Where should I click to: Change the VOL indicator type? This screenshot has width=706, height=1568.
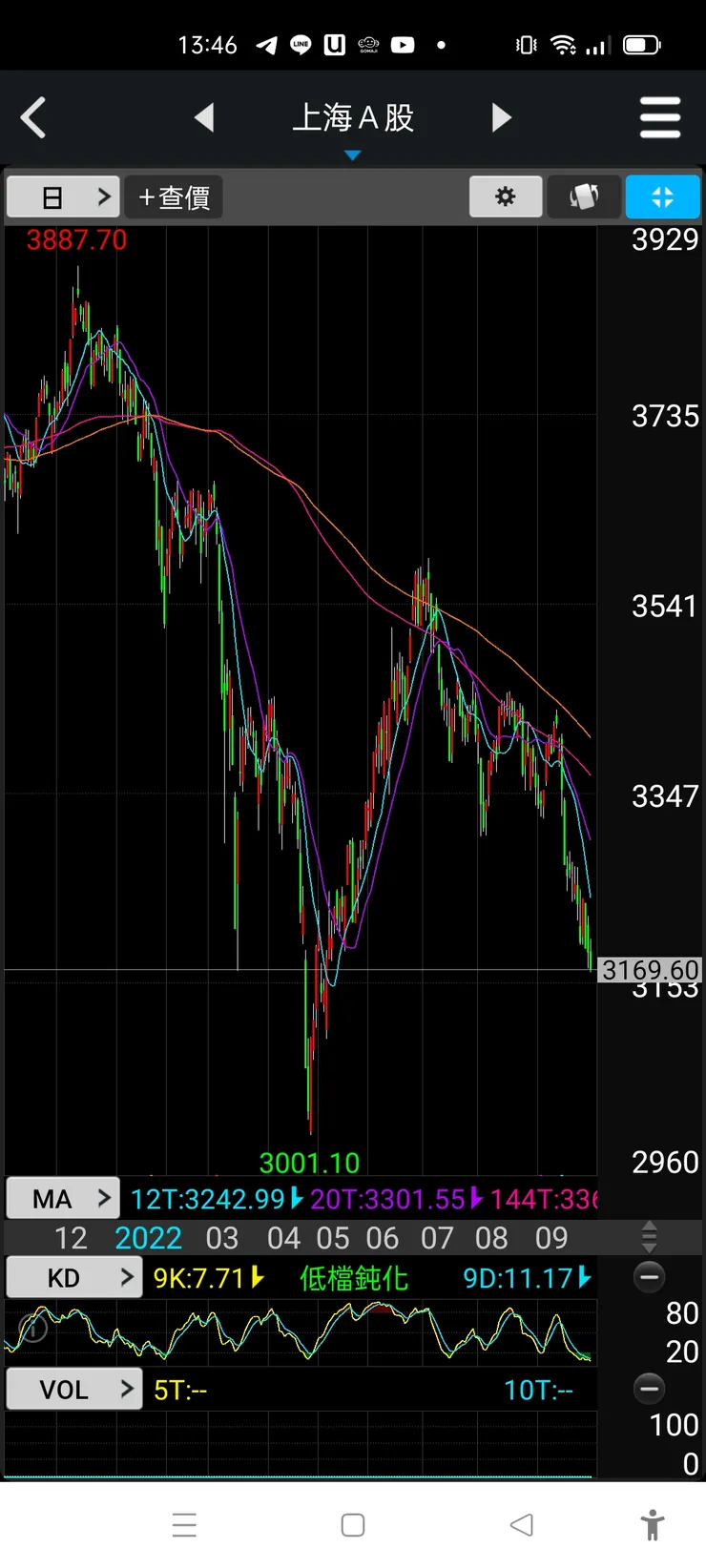coord(74,1390)
